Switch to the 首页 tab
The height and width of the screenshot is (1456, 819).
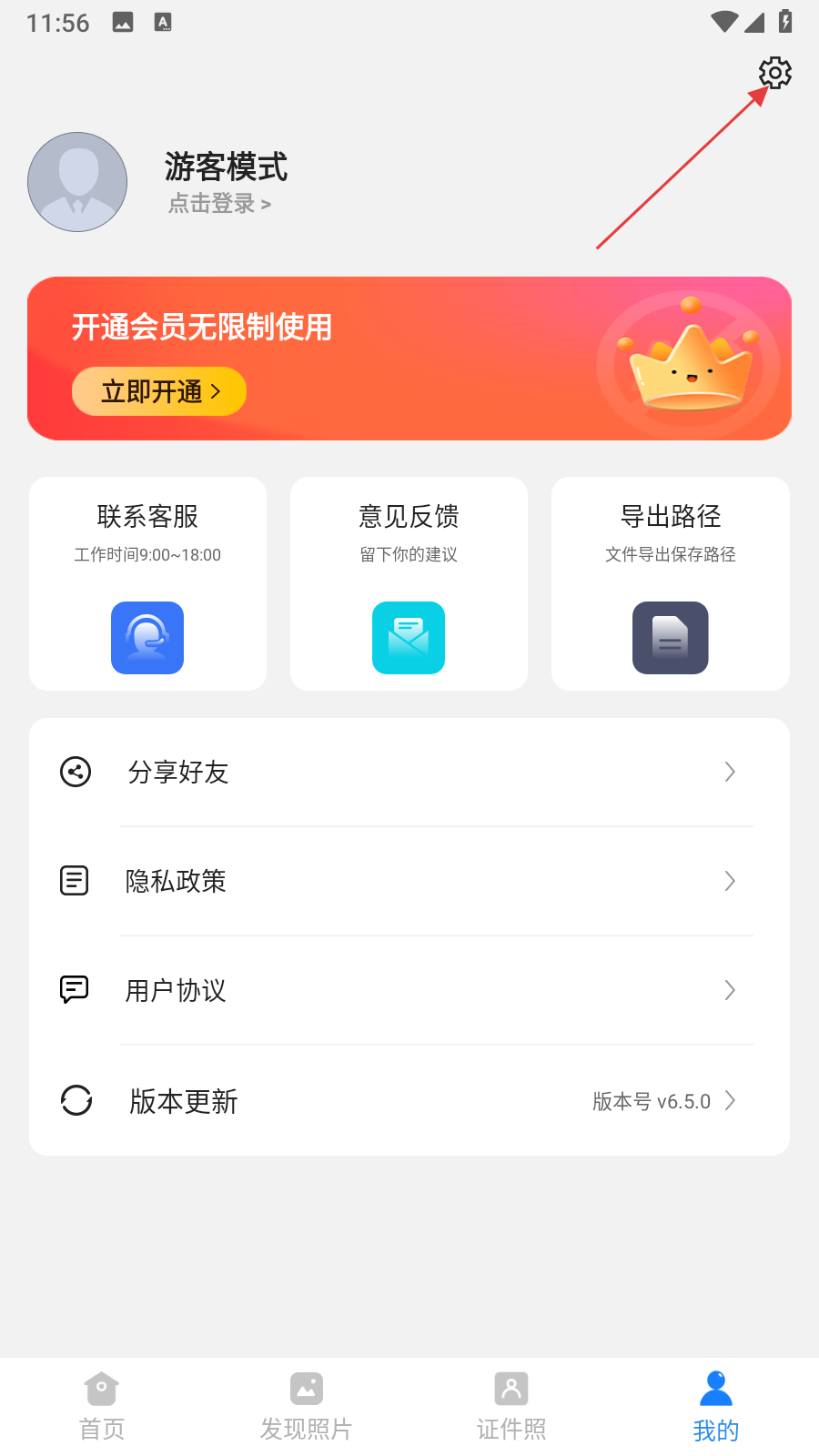click(102, 1407)
